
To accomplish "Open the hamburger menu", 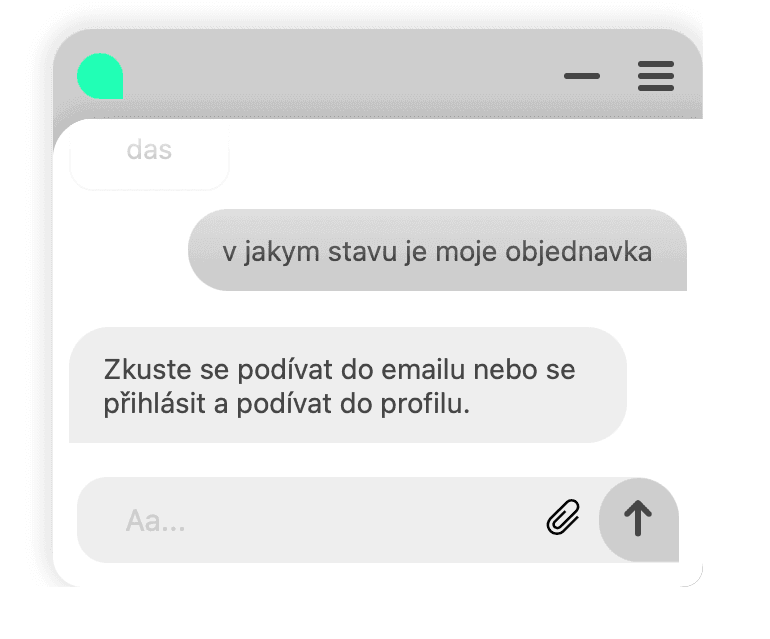I will click(x=656, y=76).
